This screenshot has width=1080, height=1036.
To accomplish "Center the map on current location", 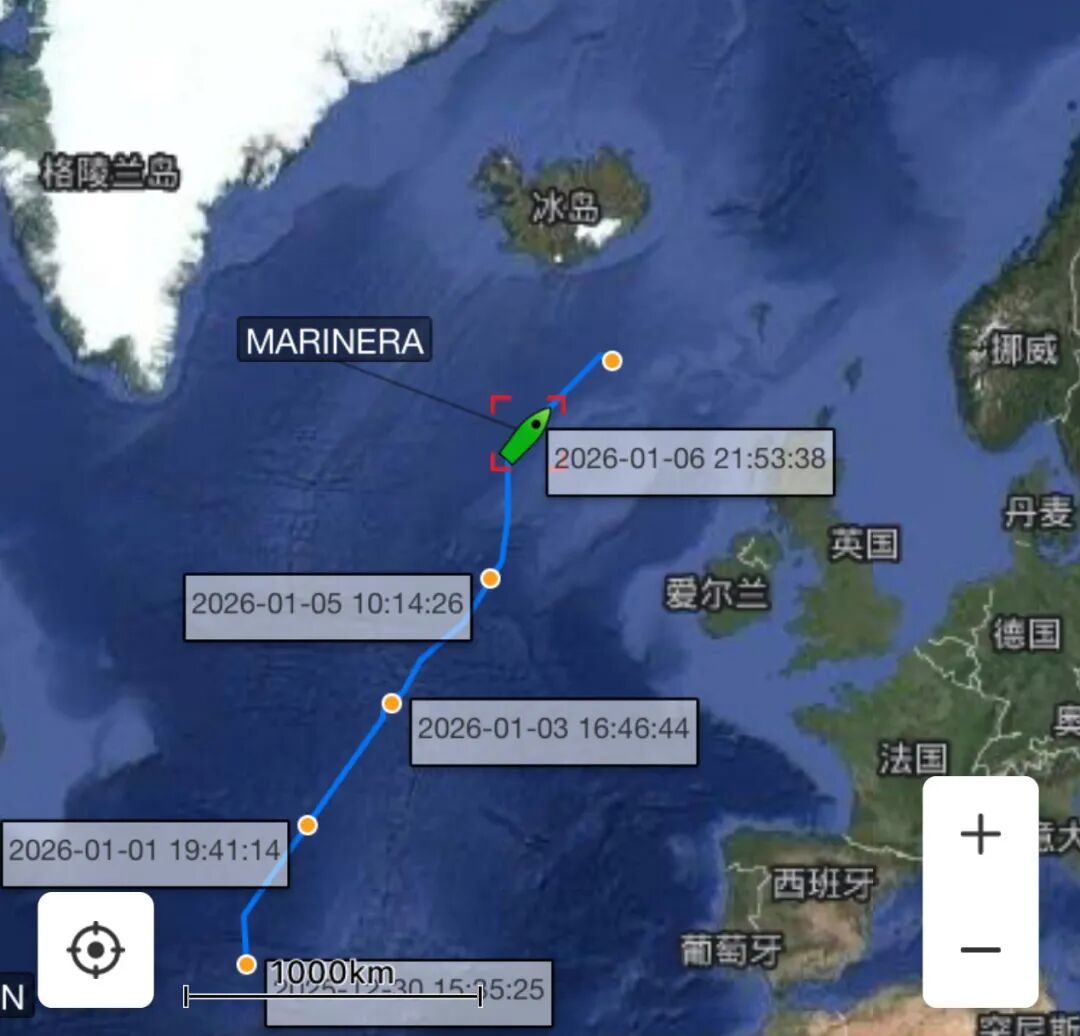I will coord(96,949).
